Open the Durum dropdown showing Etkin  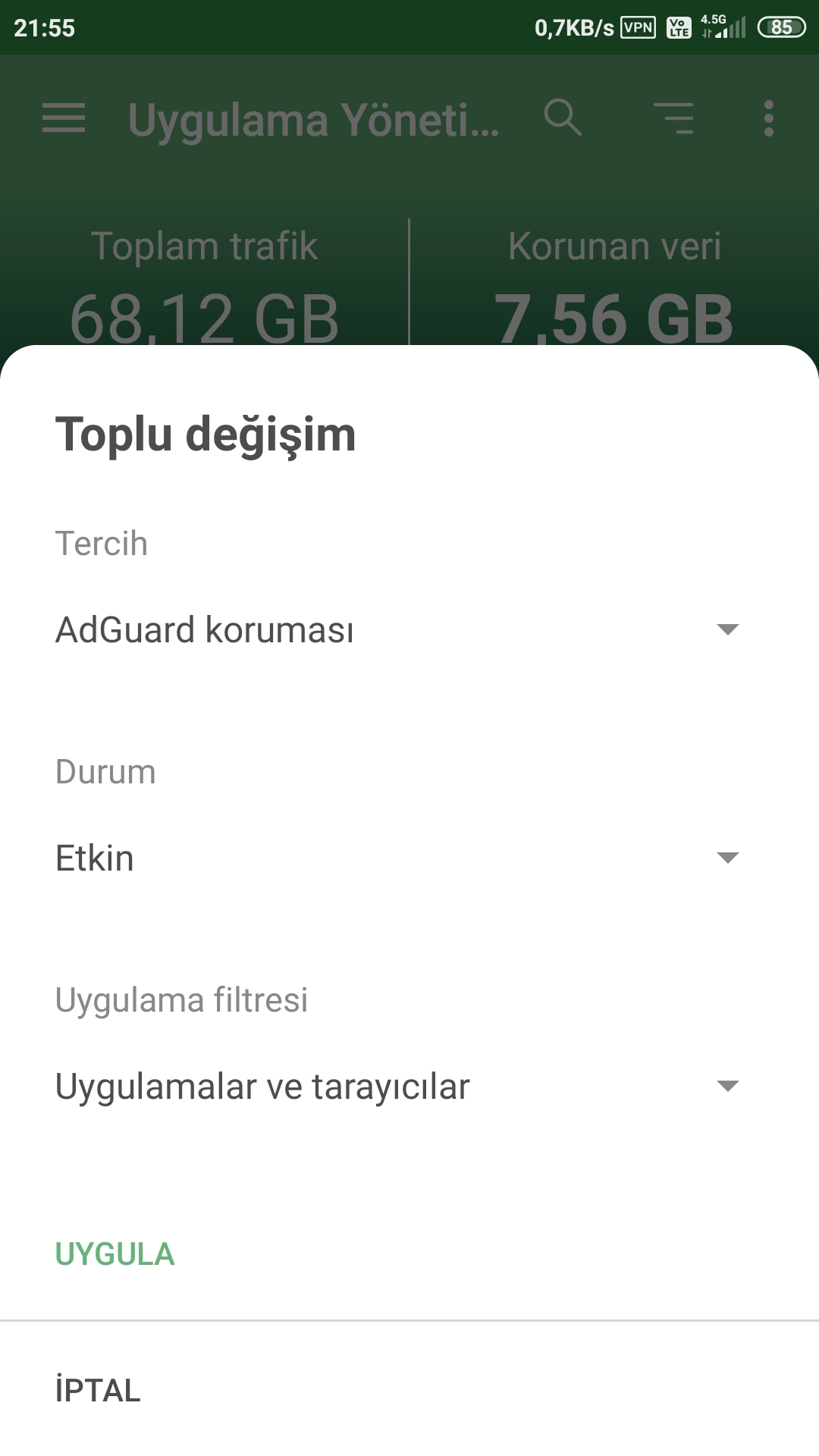(x=397, y=858)
